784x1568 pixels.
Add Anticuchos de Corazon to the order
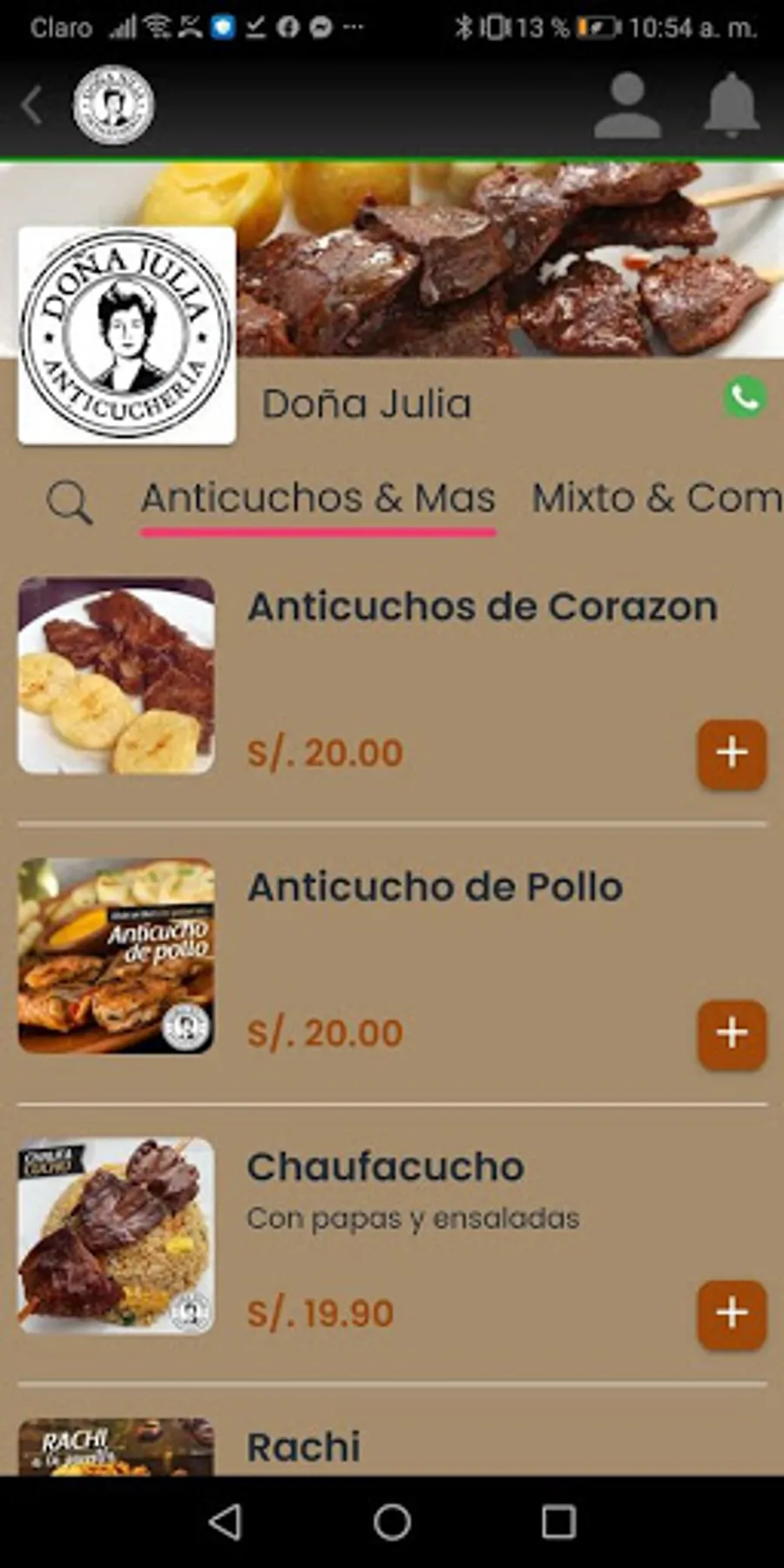(x=732, y=754)
